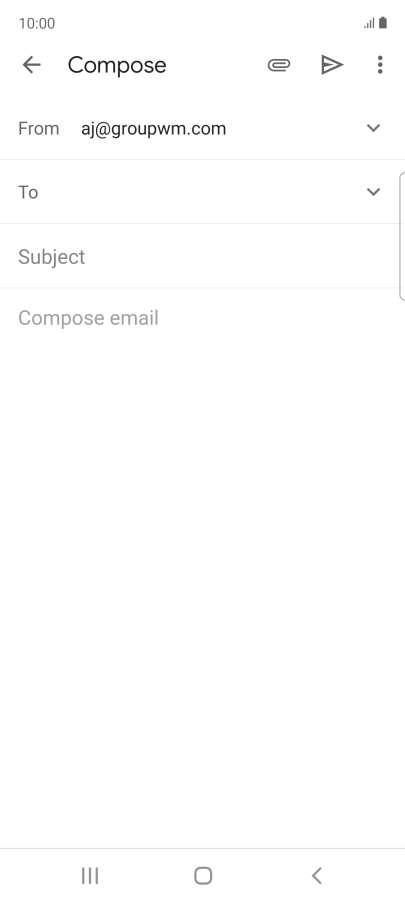The image size is (405, 902).
Task: Open the three-dot overflow menu
Action: 380,65
